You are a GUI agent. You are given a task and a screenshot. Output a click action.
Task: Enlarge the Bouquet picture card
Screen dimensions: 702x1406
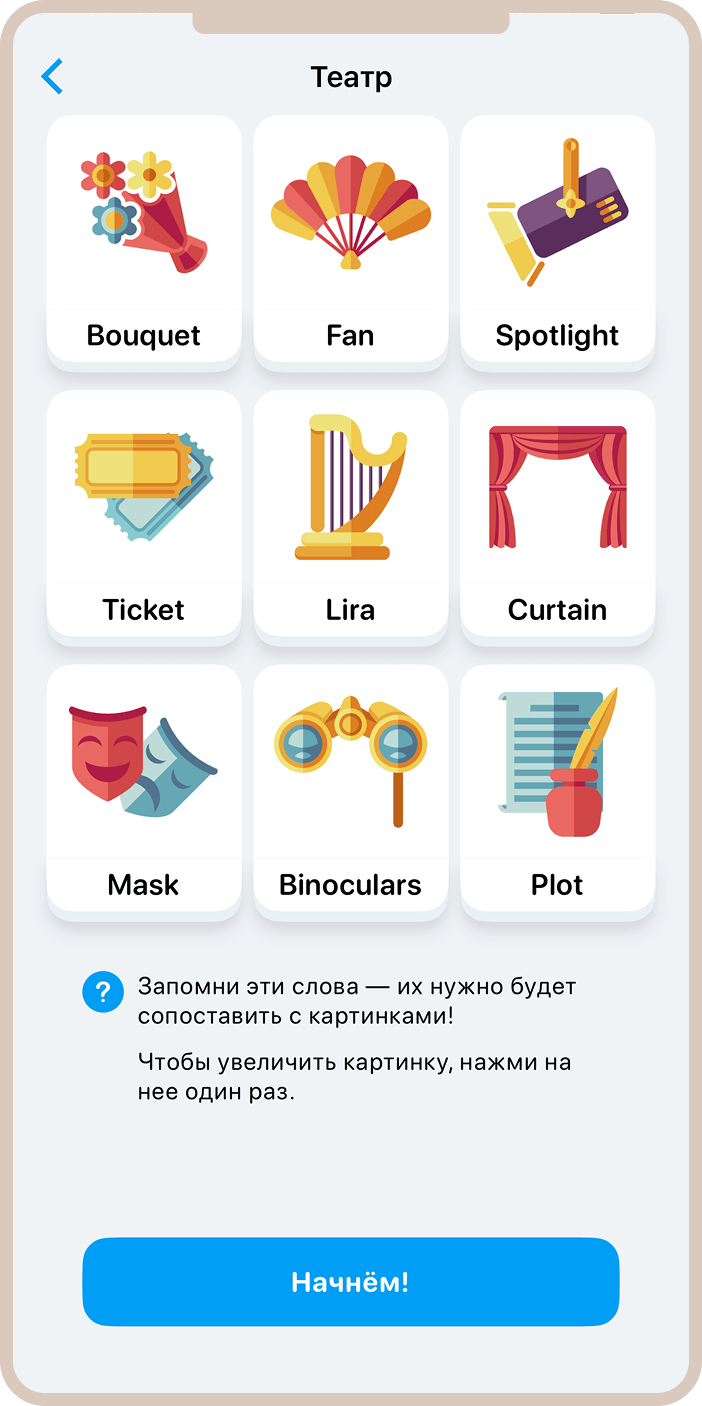(144, 240)
